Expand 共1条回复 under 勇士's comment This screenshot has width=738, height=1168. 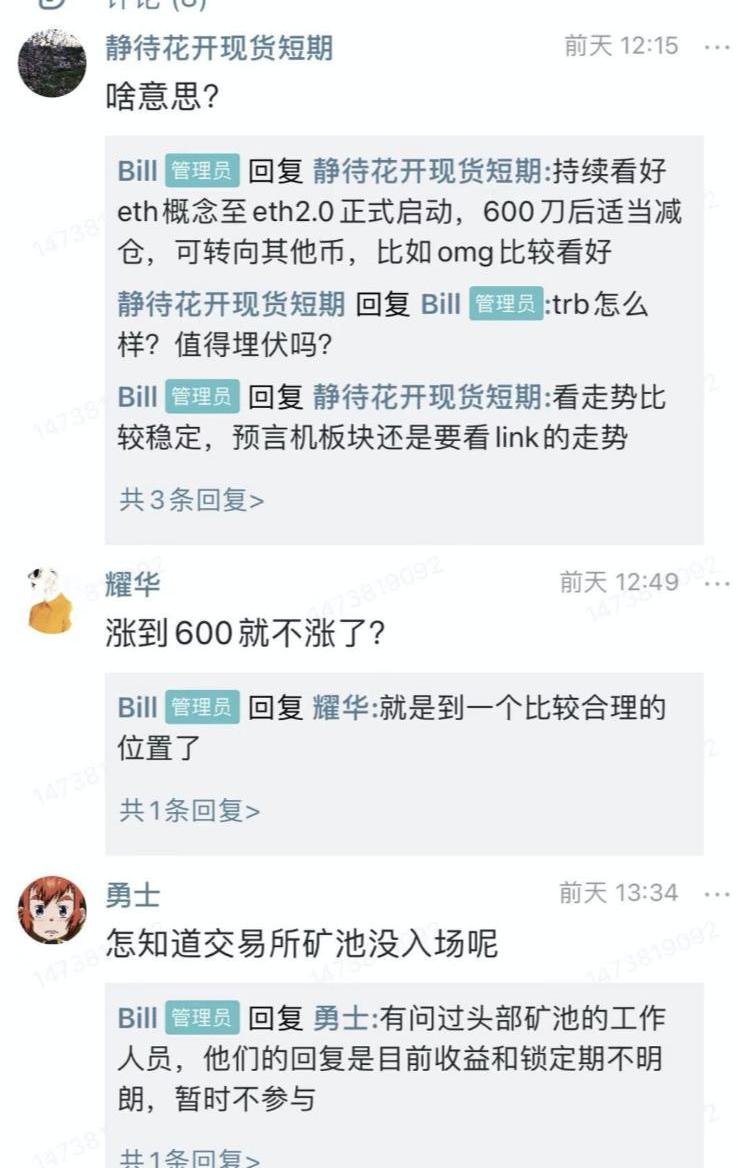[190, 1158]
